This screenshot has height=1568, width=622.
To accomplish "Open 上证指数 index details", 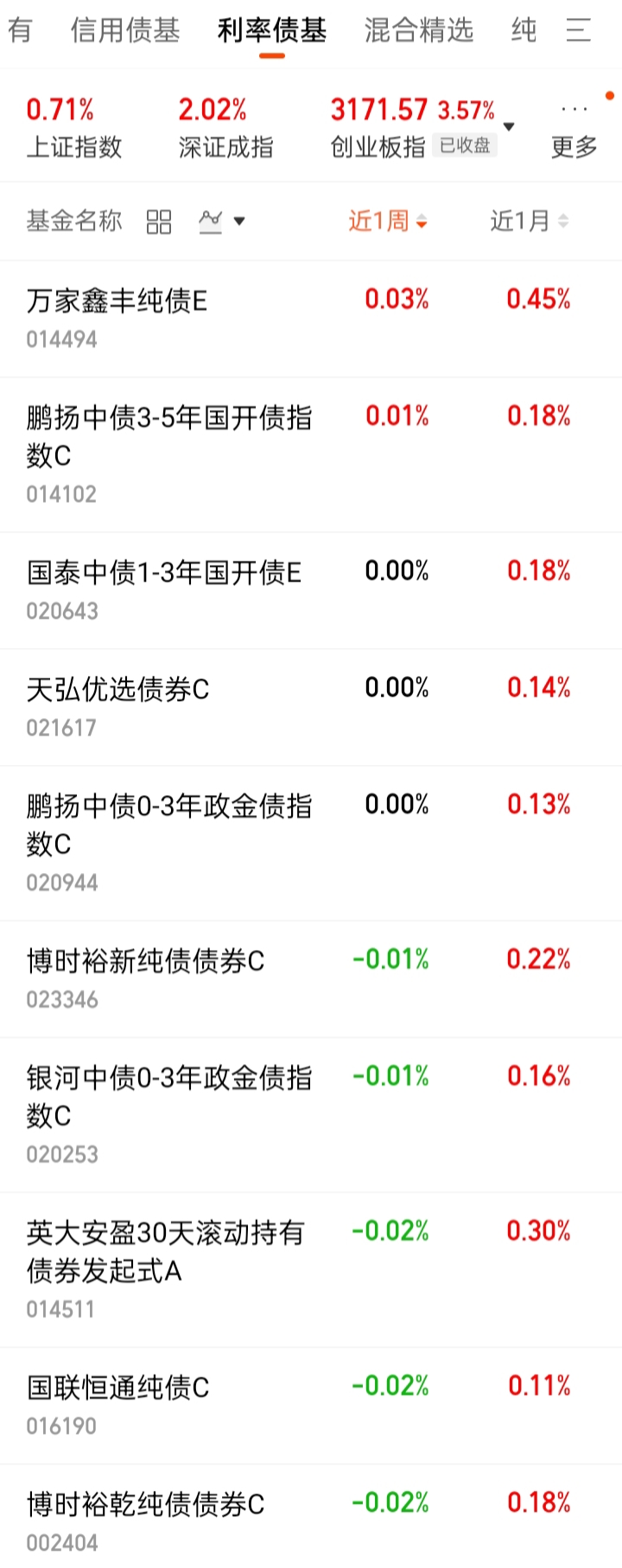I will point(73,128).
